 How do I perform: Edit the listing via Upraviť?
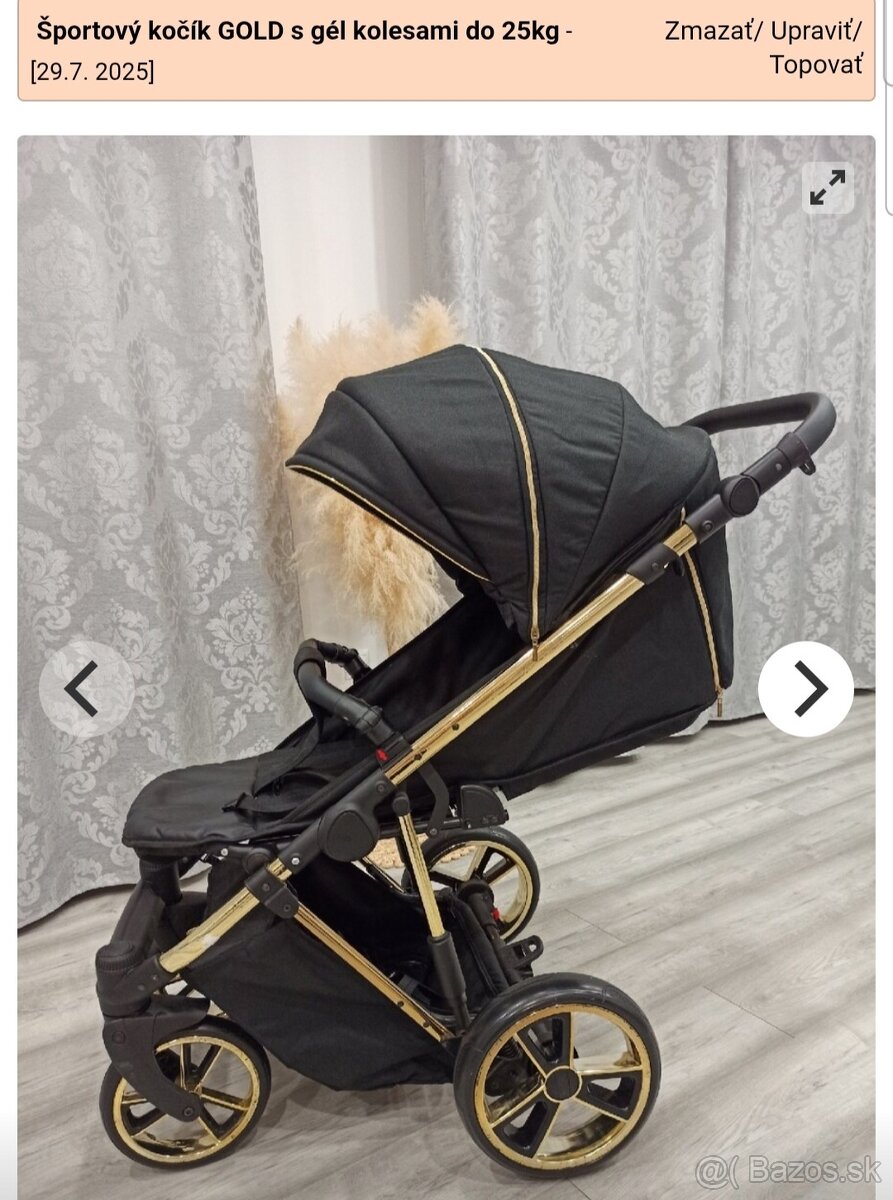[x=814, y=31]
